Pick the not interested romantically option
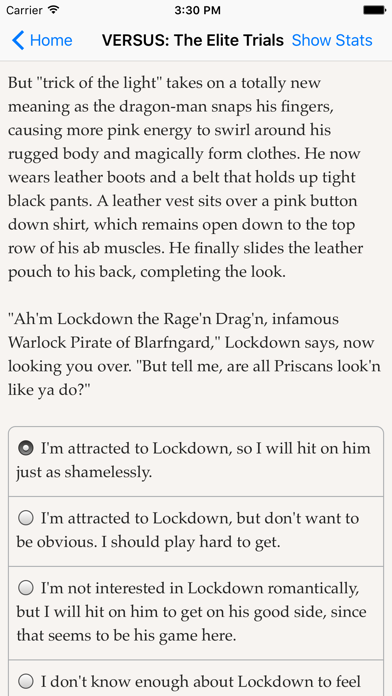This screenshot has width=392, height=696. [x=196, y=613]
